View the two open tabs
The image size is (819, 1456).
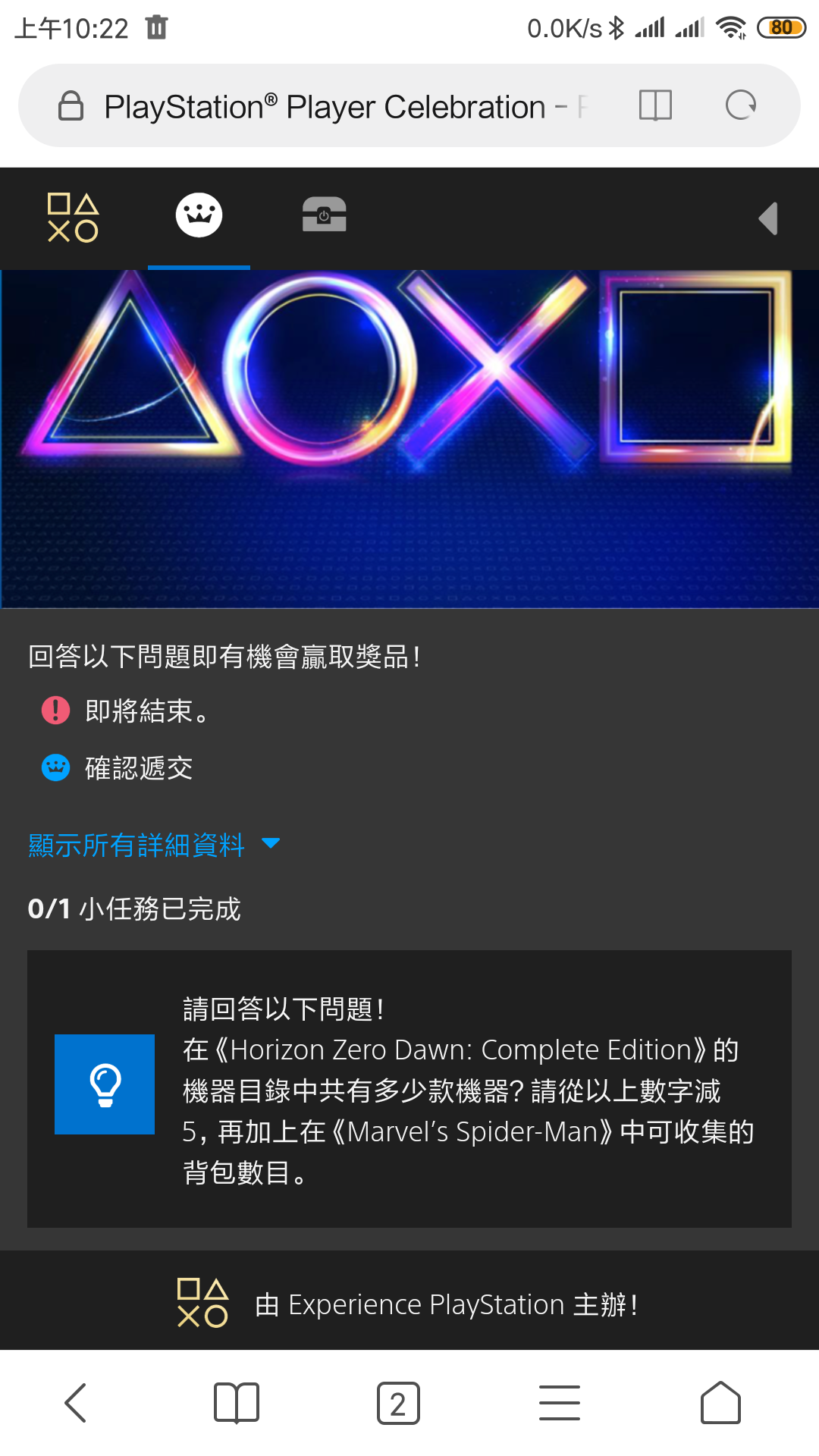[x=398, y=1404]
